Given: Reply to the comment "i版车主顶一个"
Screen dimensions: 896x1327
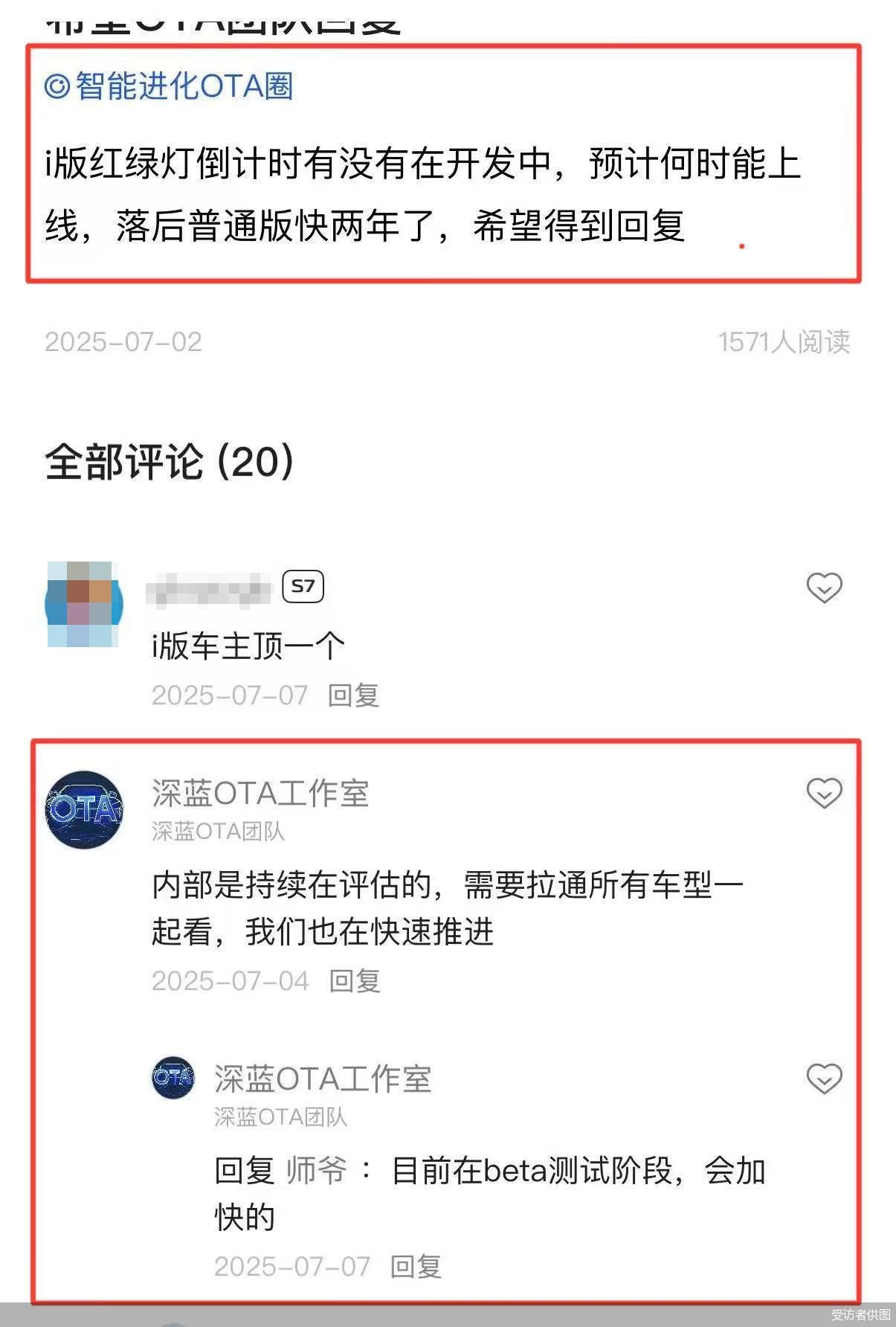Looking at the screenshot, I should pyautogui.click(x=354, y=695).
